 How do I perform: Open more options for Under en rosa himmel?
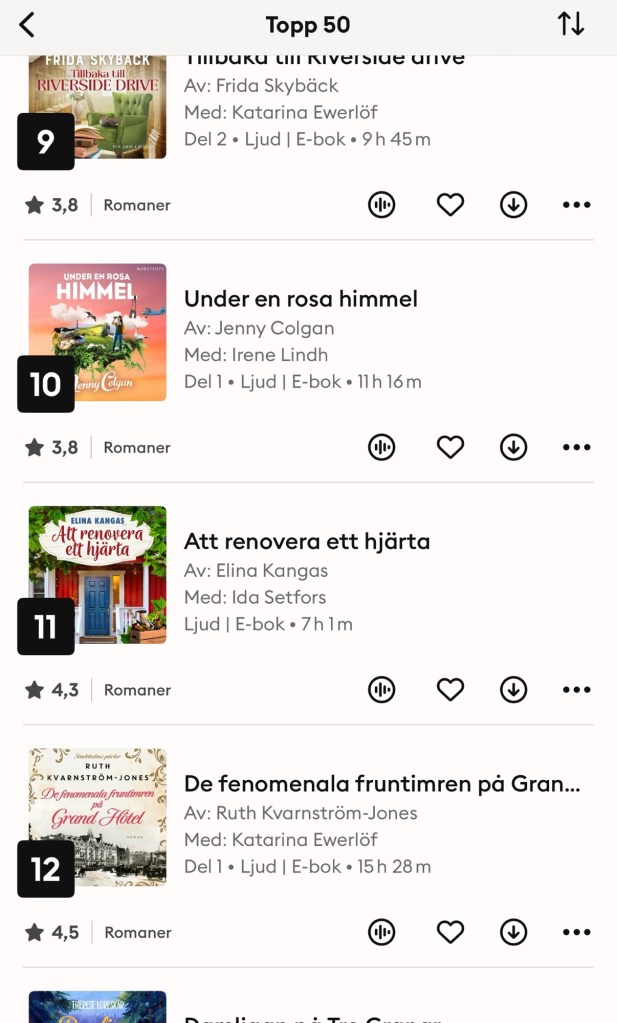(576, 447)
